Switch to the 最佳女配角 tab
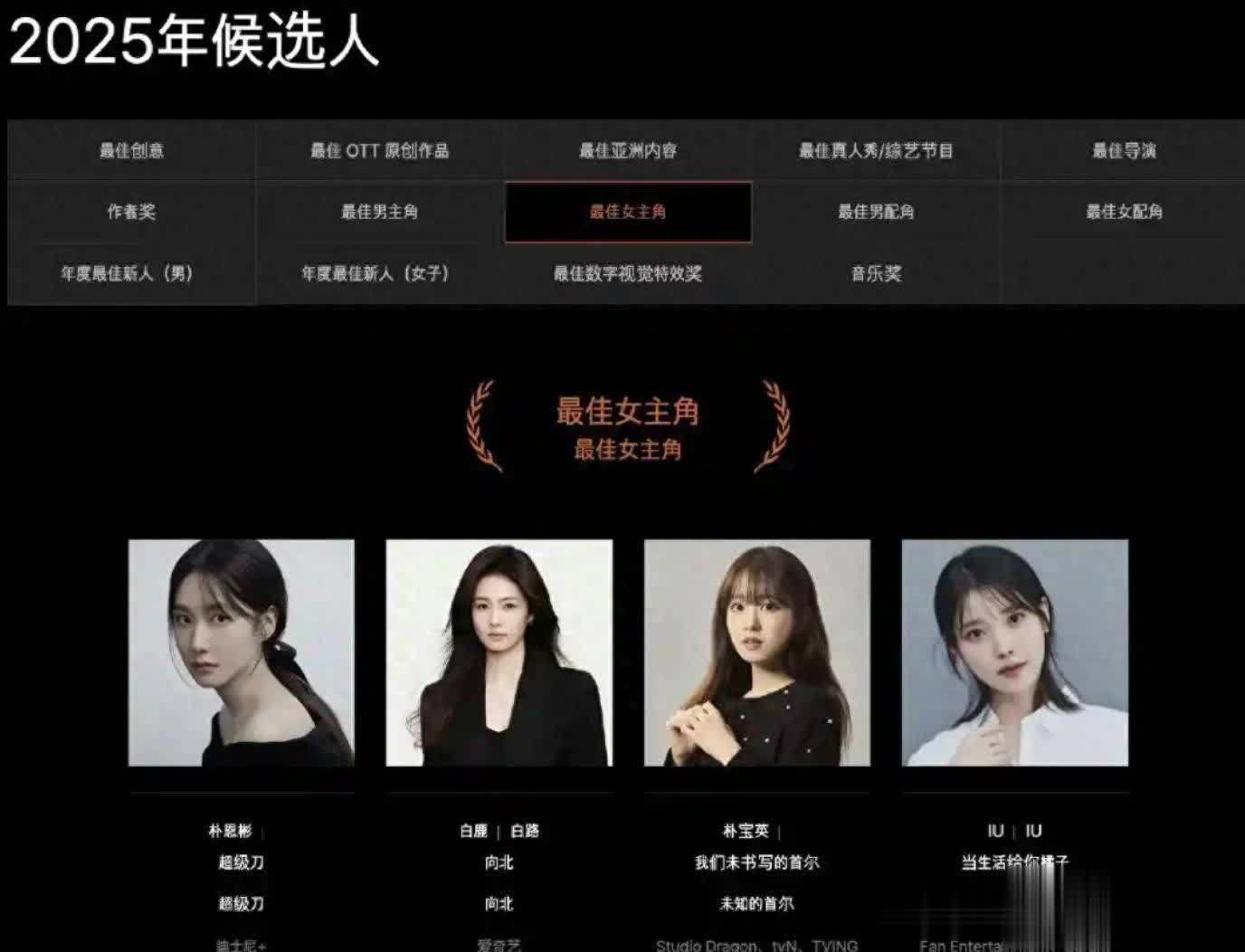Image resolution: width=1245 pixels, height=952 pixels. click(1124, 212)
